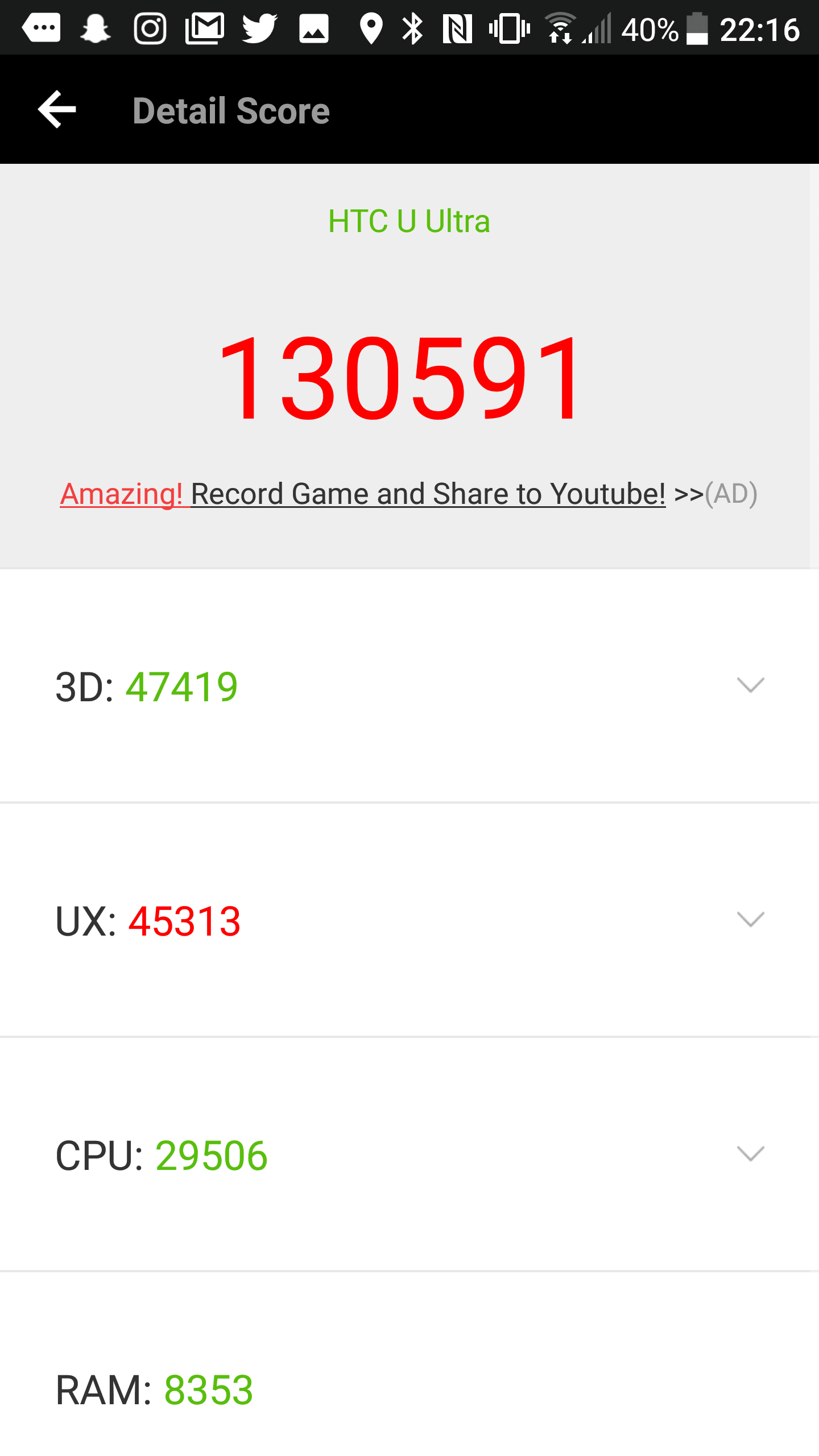This screenshot has width=819, height=1456.
Task: Go back using the arrow in the app bar
Action: pyautogui.click(x=57, y=109)
